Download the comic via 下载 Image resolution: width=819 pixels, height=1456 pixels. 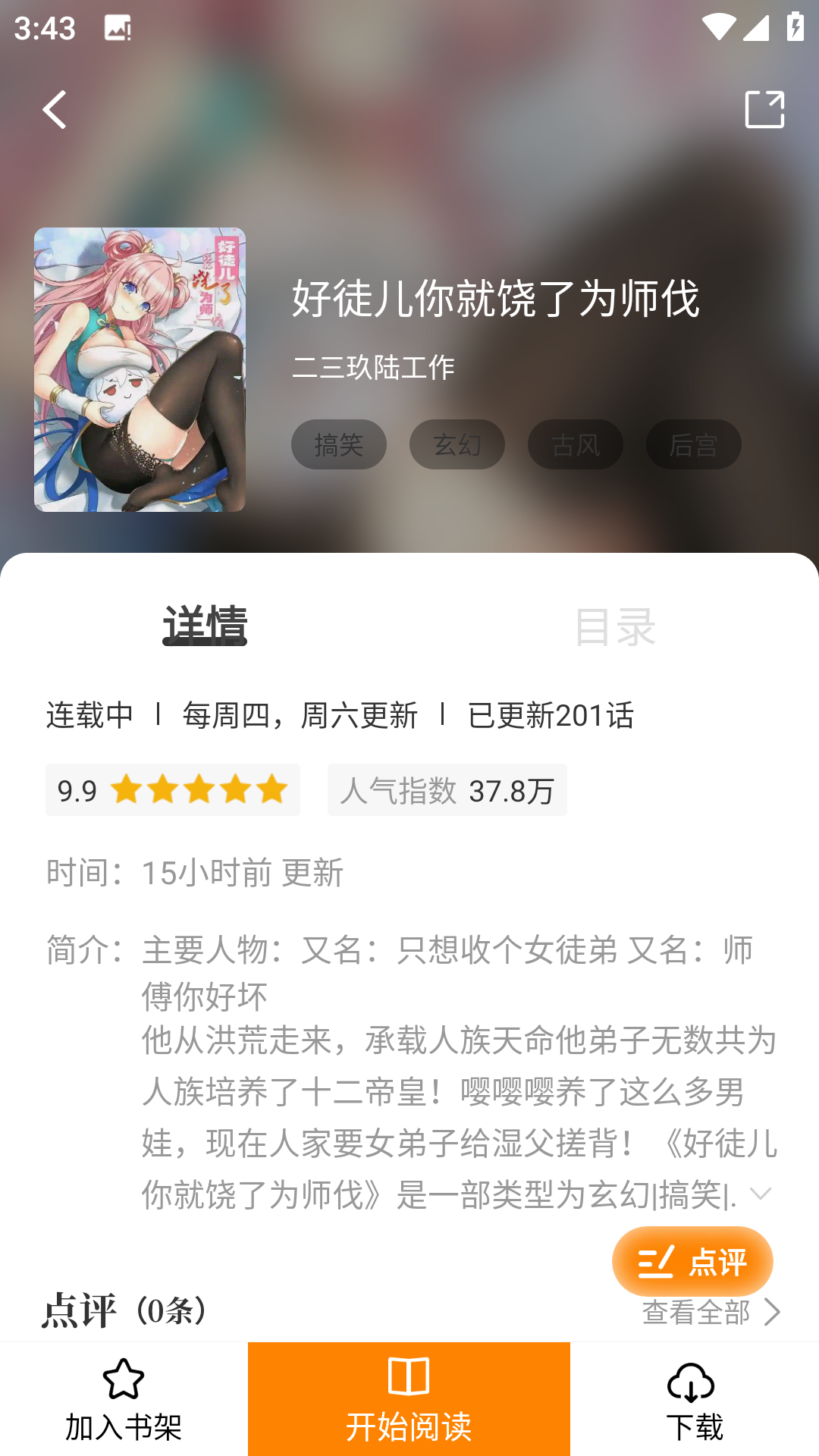694,1400
